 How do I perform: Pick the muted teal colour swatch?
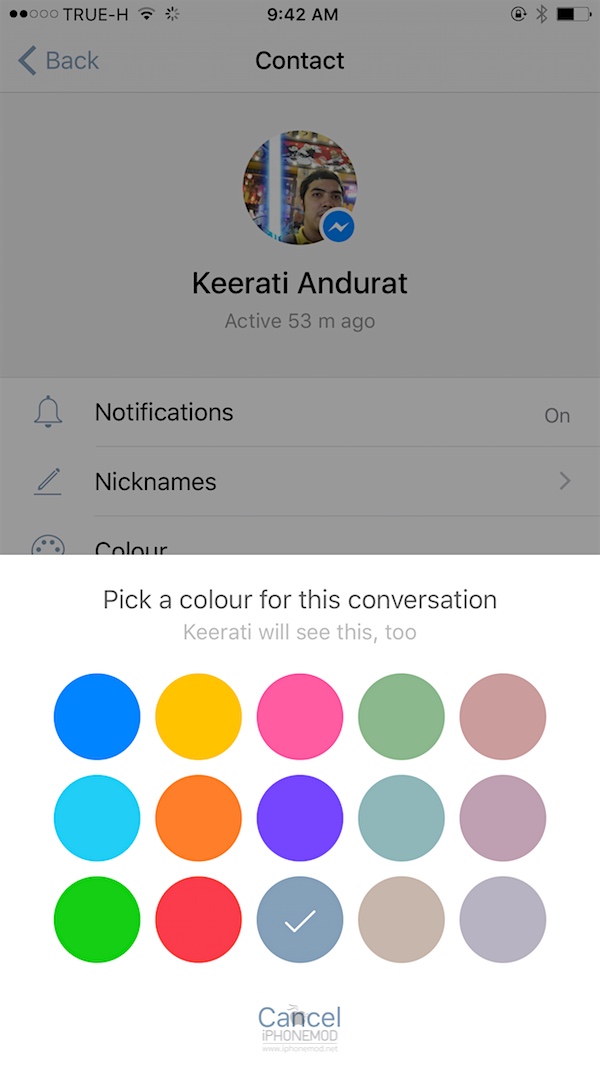pyautogui.click(x=401, y=819)
